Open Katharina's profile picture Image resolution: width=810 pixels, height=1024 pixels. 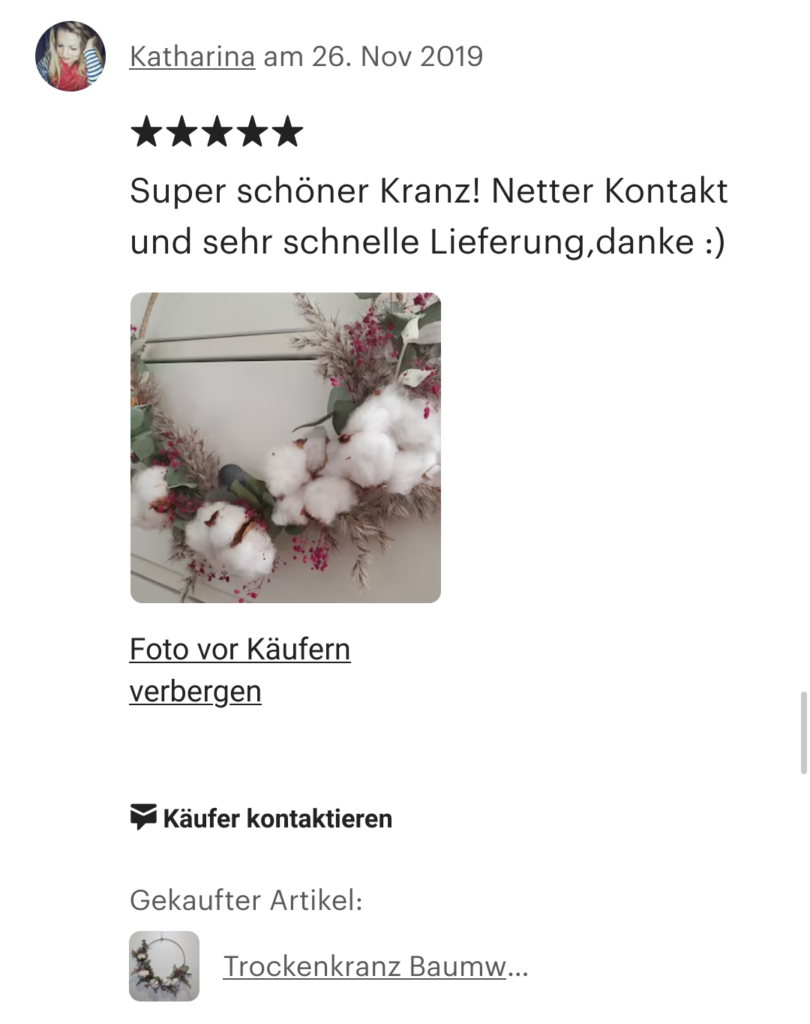point(70,56)
